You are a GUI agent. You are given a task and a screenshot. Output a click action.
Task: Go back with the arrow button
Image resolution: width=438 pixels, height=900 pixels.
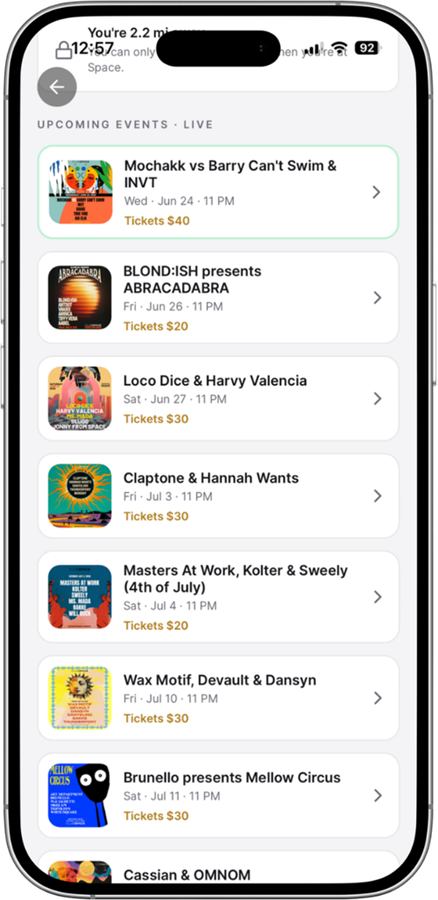[57, 87]
